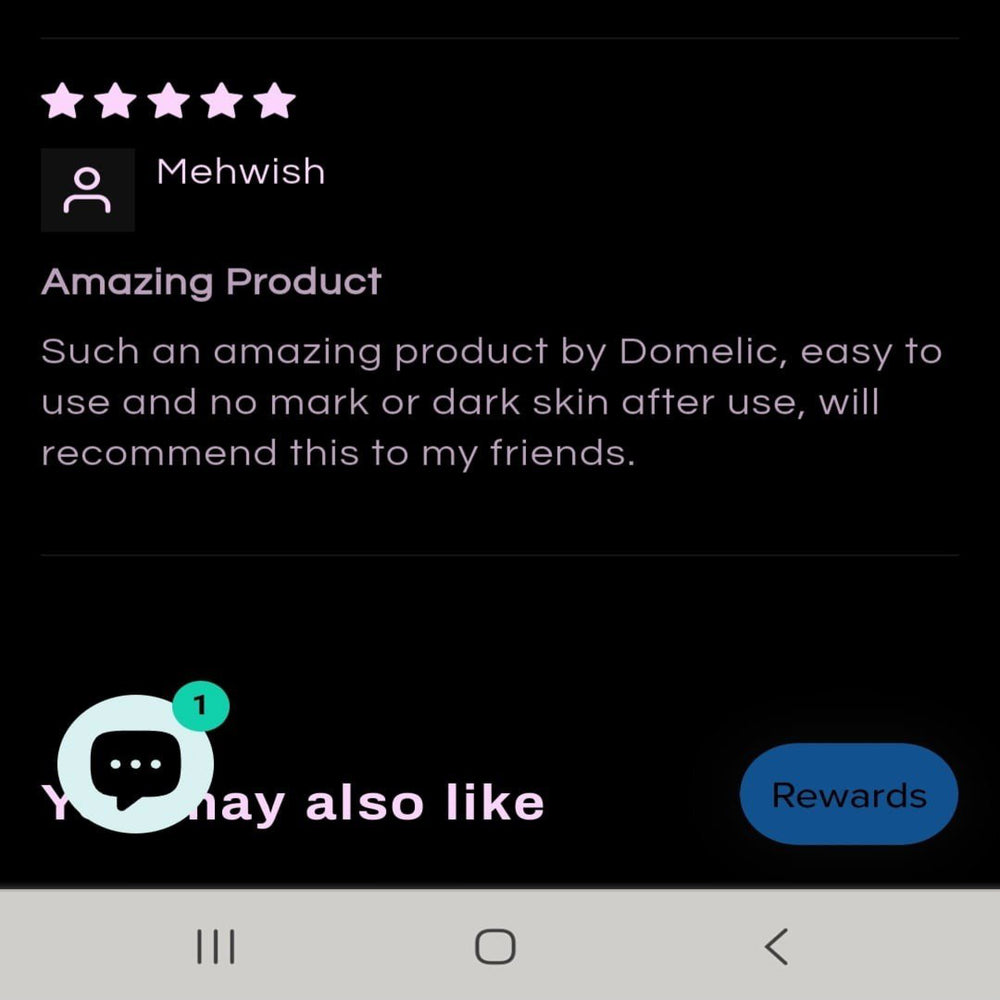Viewport: 1000px width, 1000px height.
Task: Go to the home screen
Action: (x=495, y=946)
